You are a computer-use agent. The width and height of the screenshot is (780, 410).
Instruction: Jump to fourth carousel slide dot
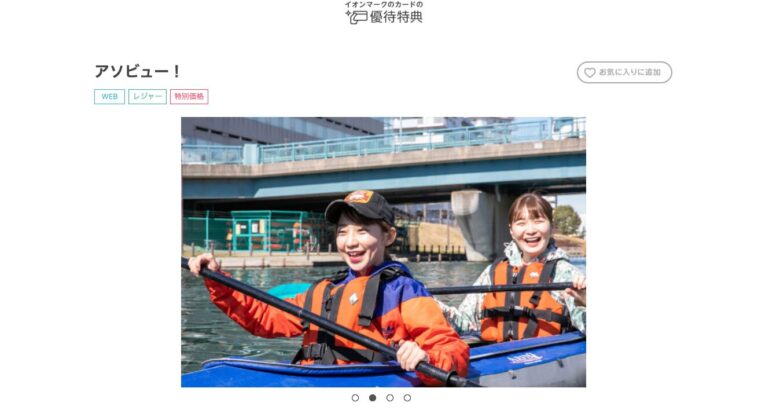tap(407, 398)
